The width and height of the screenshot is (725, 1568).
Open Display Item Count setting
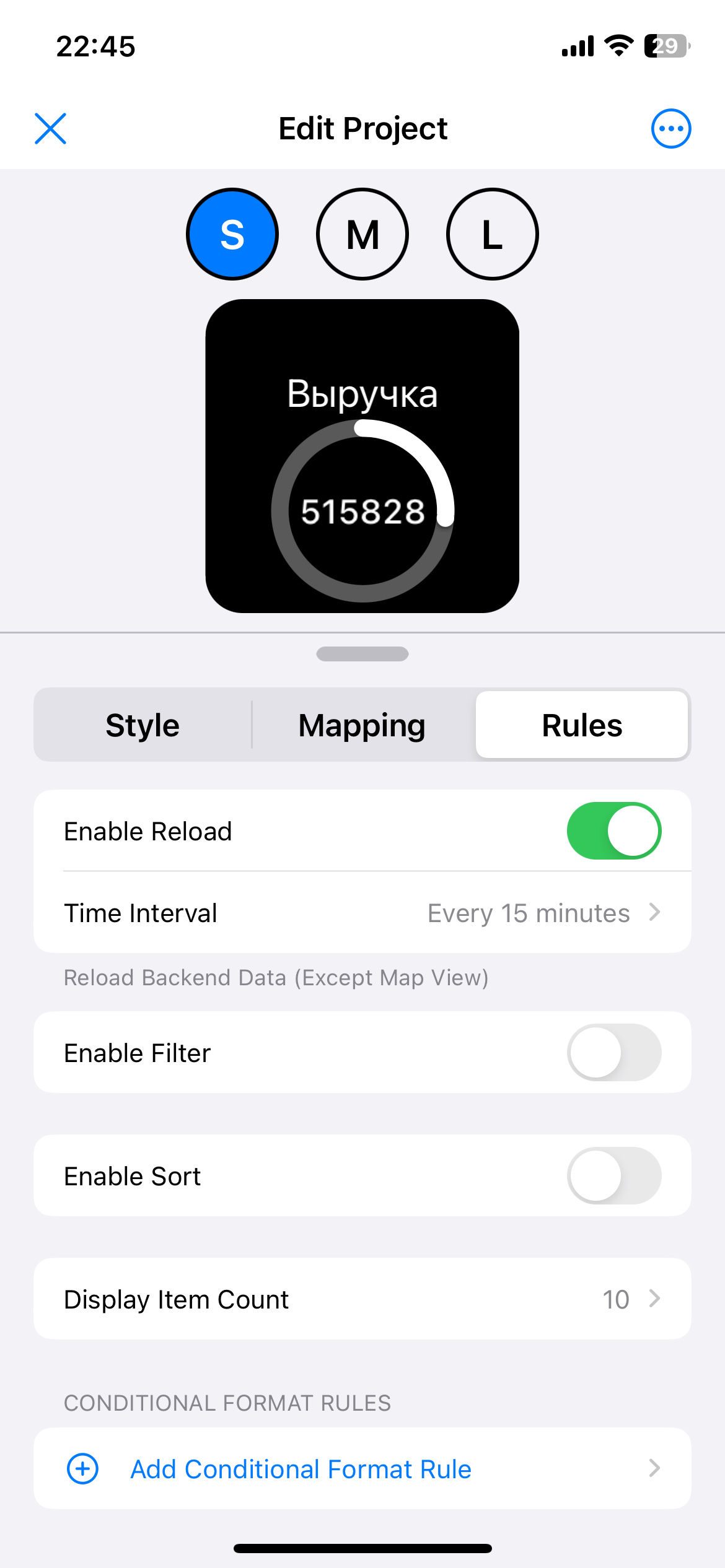(x=362, y=1299)
